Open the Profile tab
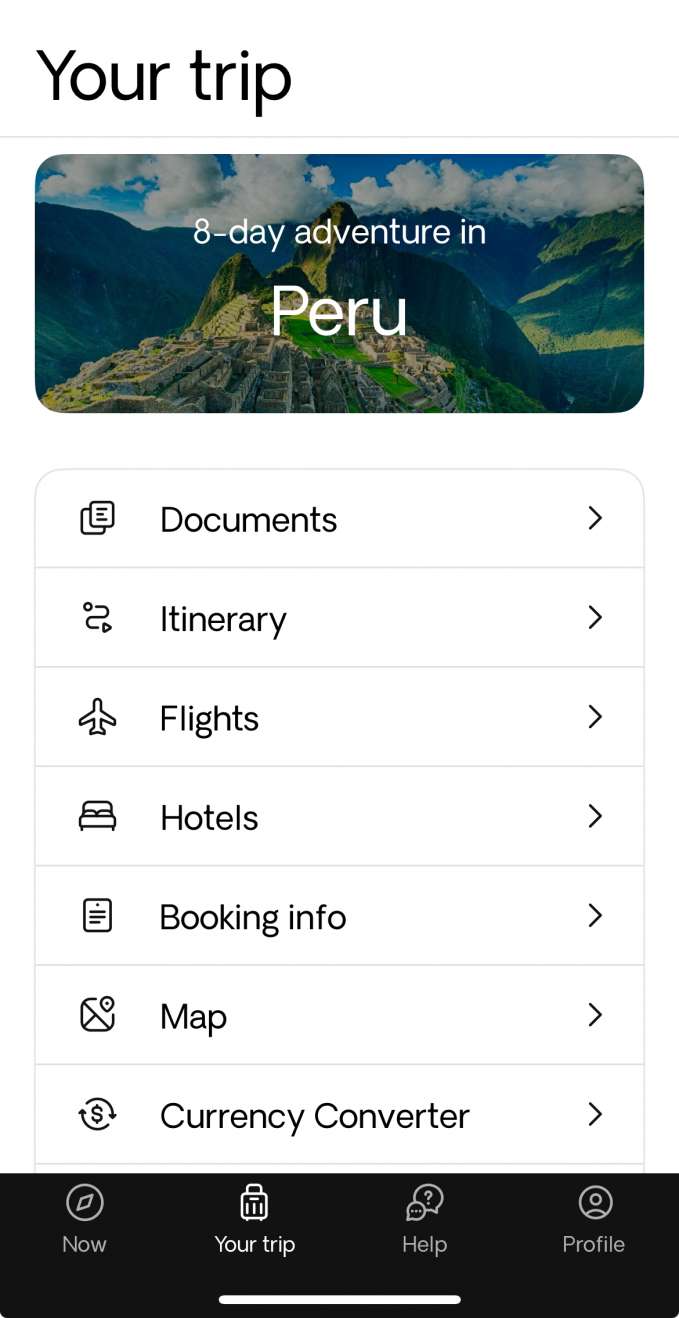 click(594, 1220)
